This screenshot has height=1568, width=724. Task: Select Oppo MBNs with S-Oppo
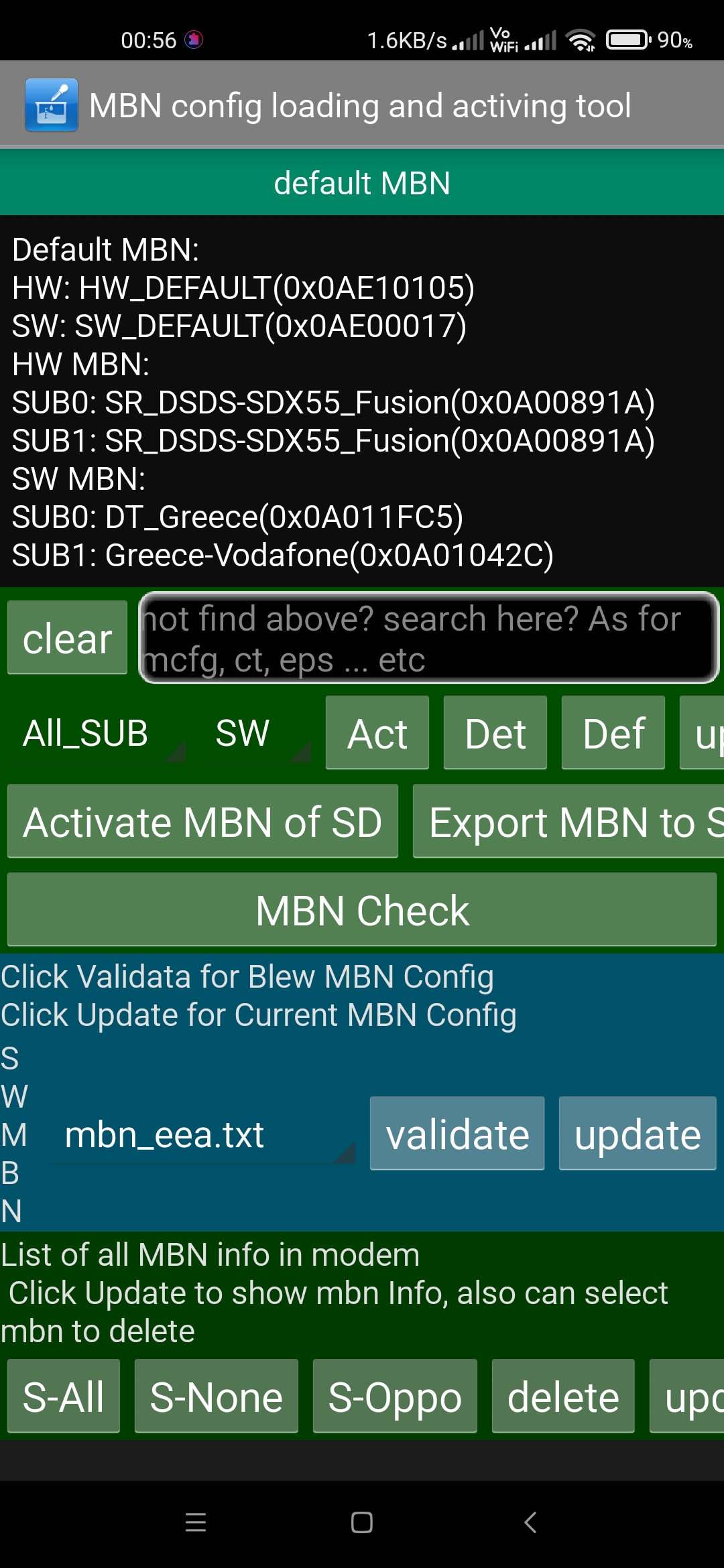[x=395, y=1396]
